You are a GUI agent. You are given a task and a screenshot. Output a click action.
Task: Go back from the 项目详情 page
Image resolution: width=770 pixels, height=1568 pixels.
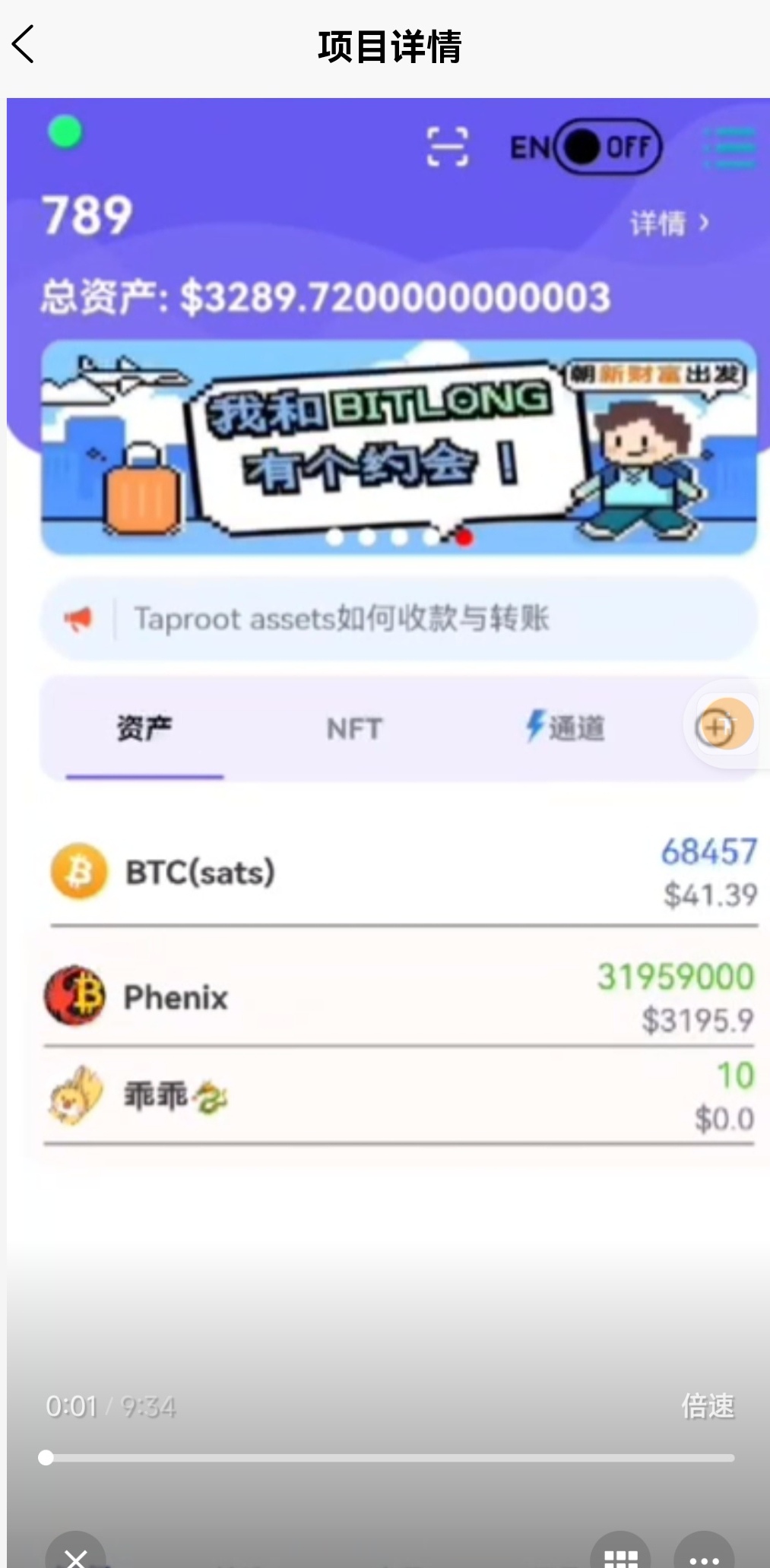coord(24,44)
